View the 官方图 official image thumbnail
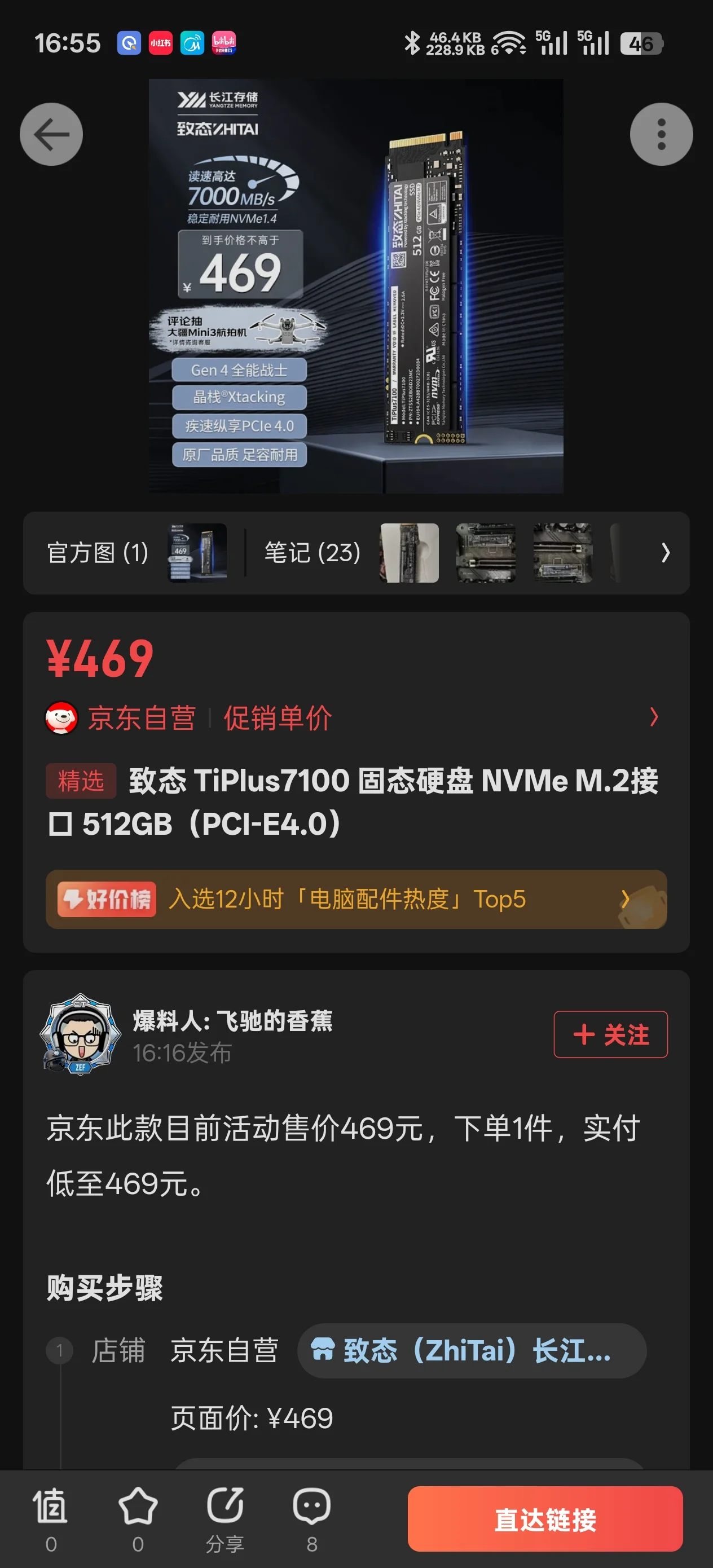 [197, 553]
